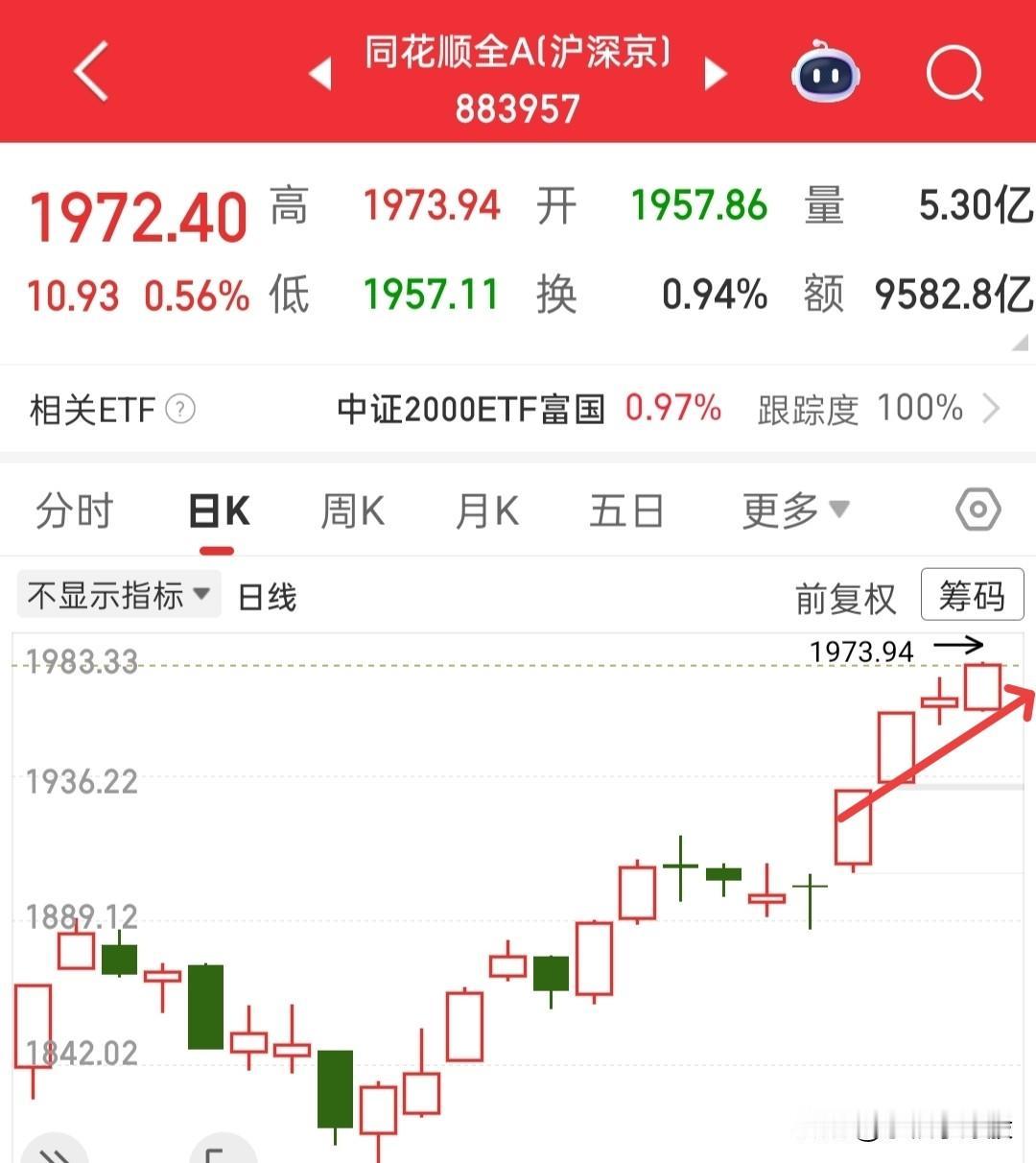
Task: Tap the help icon next to 相关ETF
Action: coord(179,409)
